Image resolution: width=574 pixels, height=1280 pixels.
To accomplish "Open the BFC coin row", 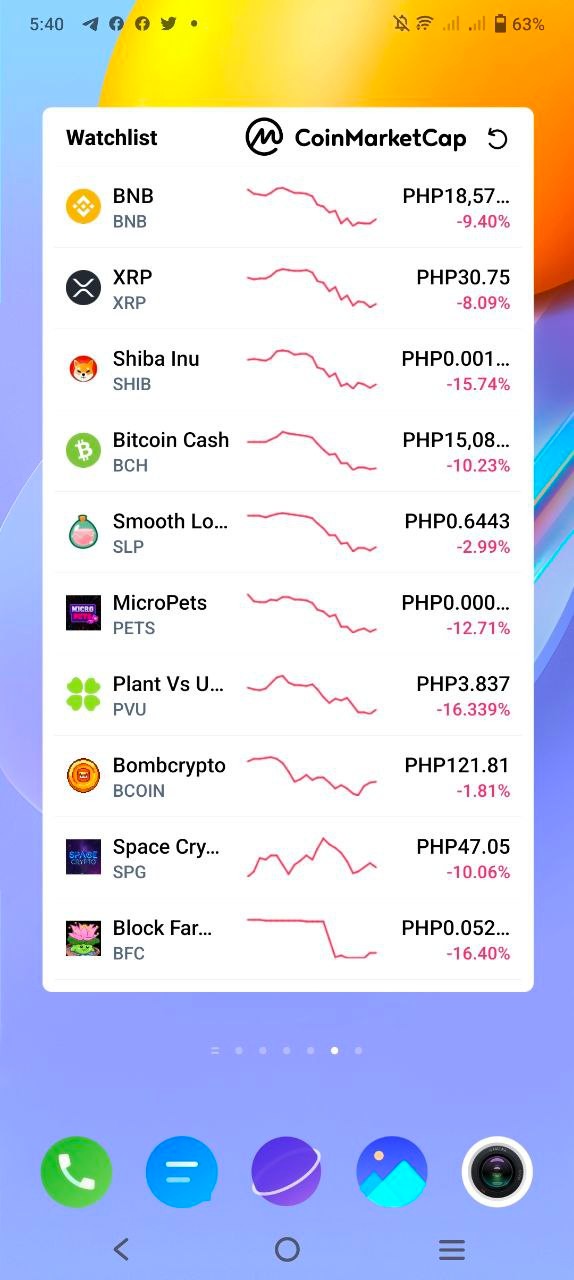I will point(288,940).
